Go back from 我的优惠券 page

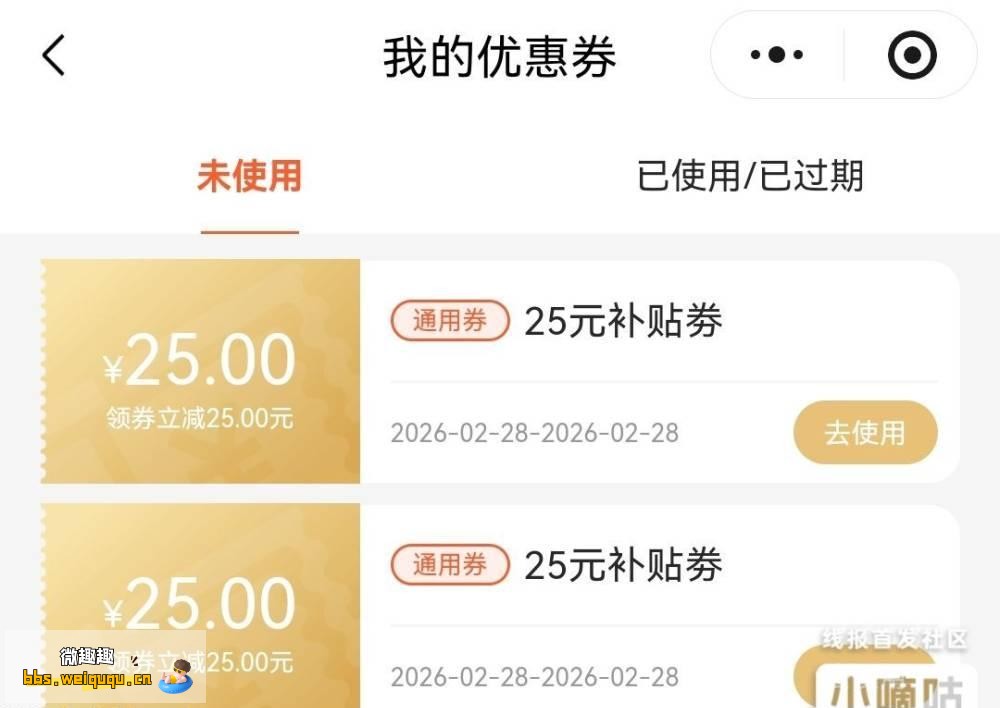coord(54,55)
